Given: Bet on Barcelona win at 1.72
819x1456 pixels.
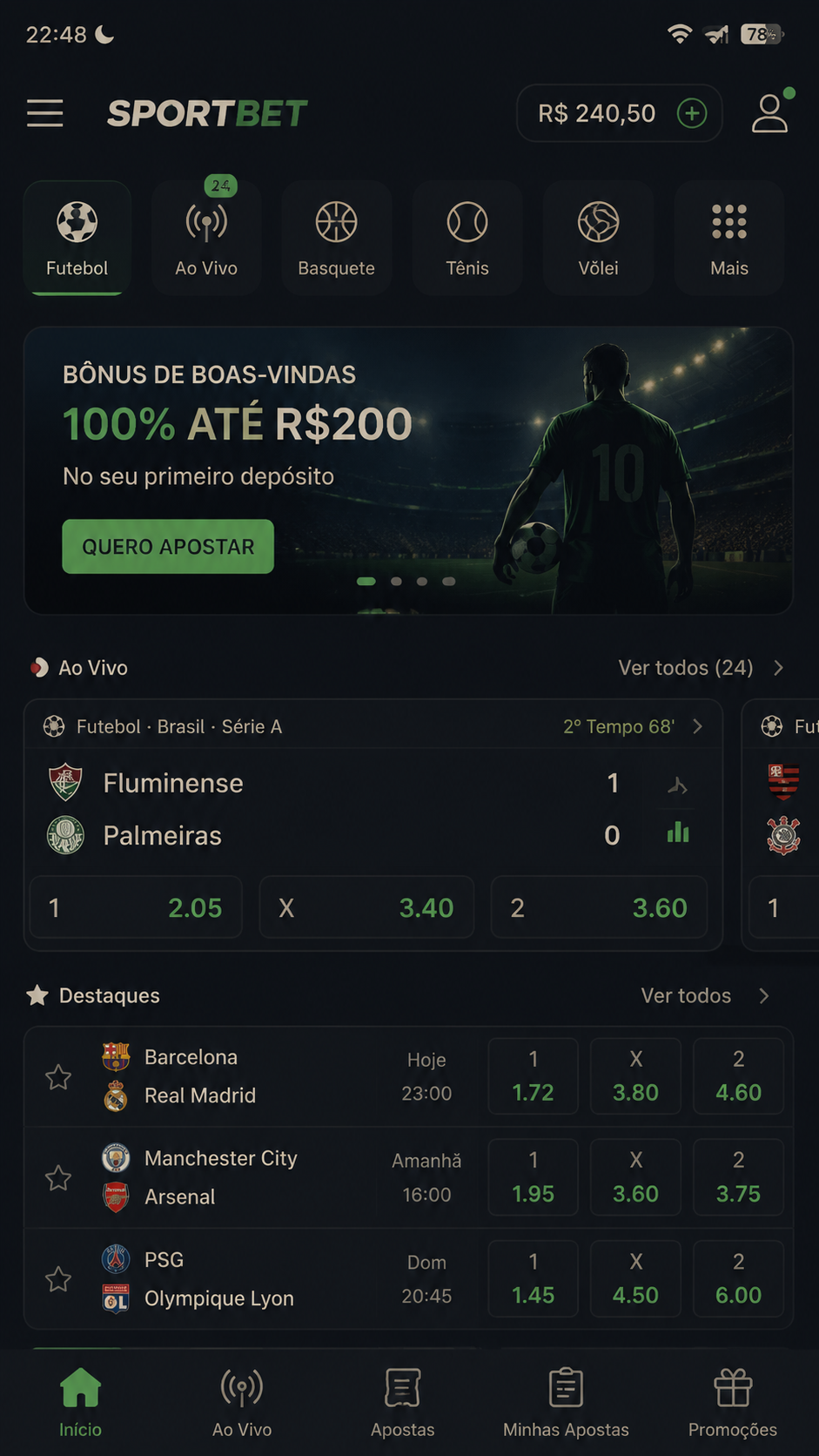Looking at the screenshot, I should [x=534, y=1076].
